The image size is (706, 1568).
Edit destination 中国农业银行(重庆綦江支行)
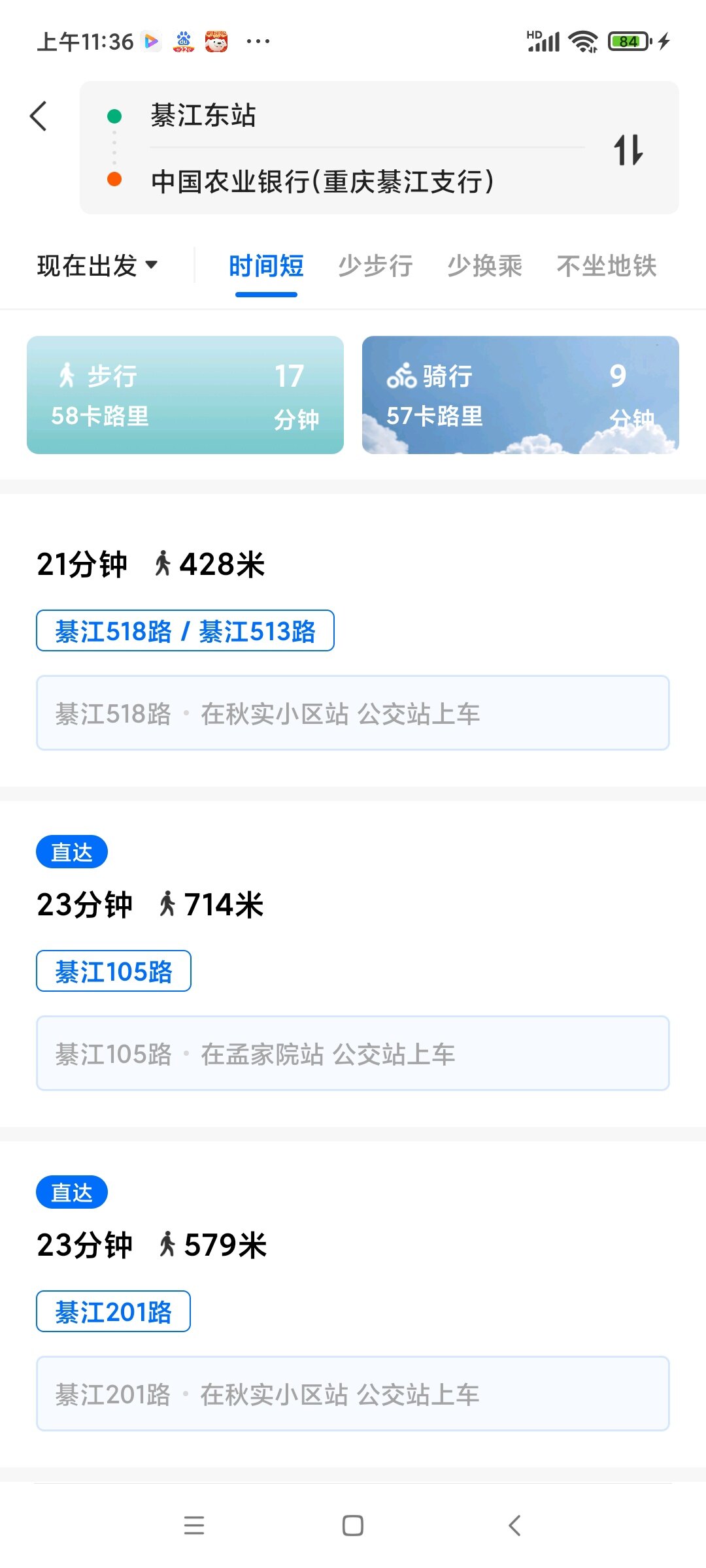click(x=323, y=181)
